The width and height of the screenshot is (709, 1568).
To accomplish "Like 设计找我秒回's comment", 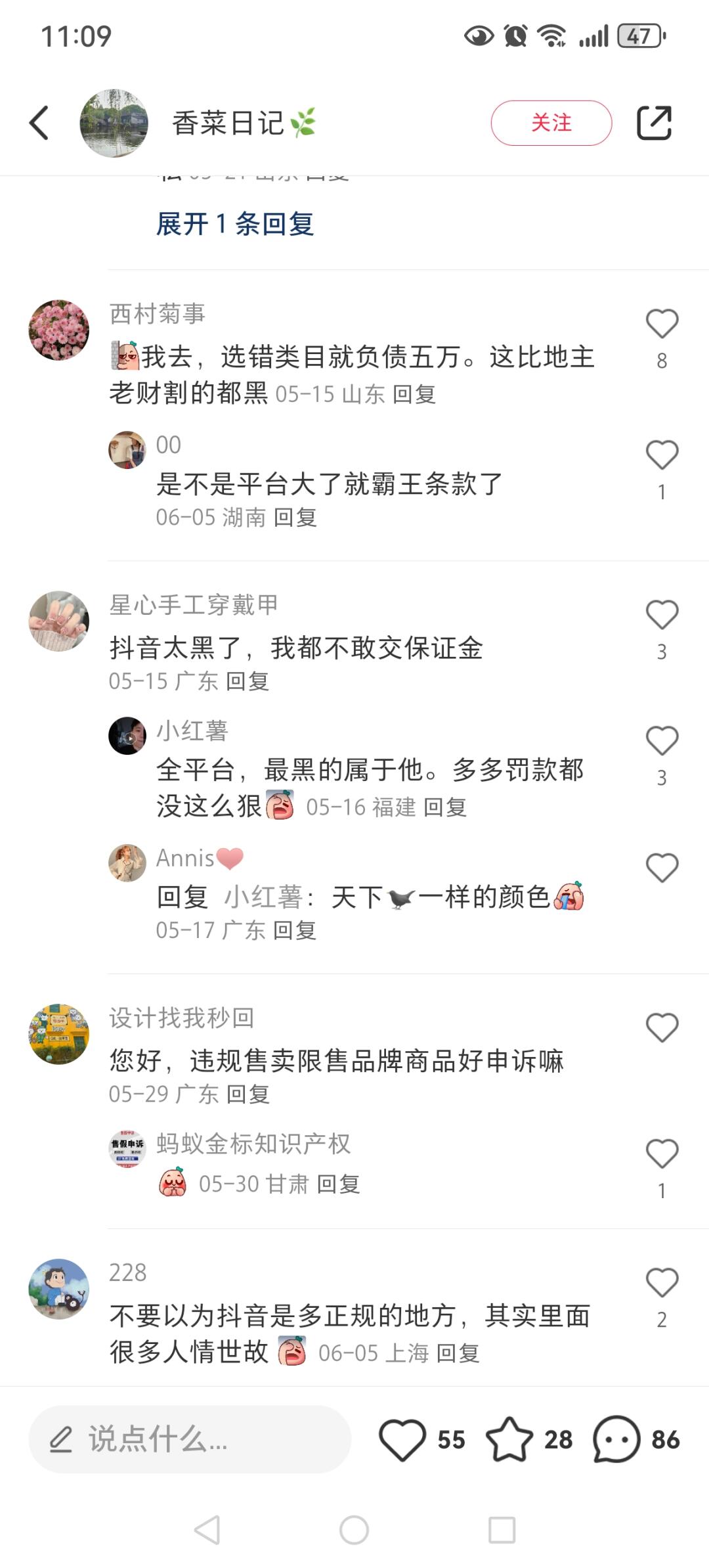I will [662, 1028].
